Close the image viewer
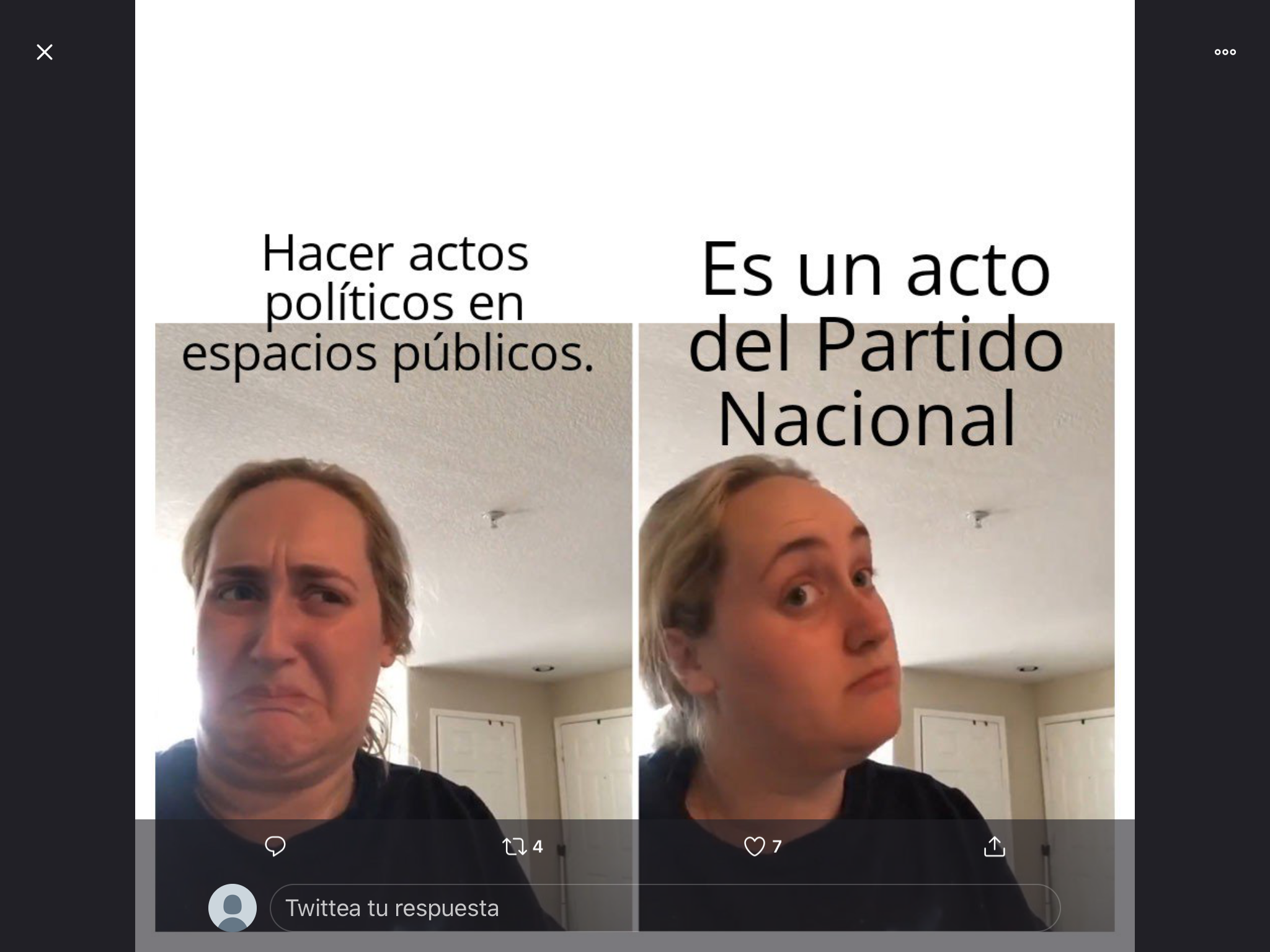This screenshot has width=1270, height=952. point(45,52)
